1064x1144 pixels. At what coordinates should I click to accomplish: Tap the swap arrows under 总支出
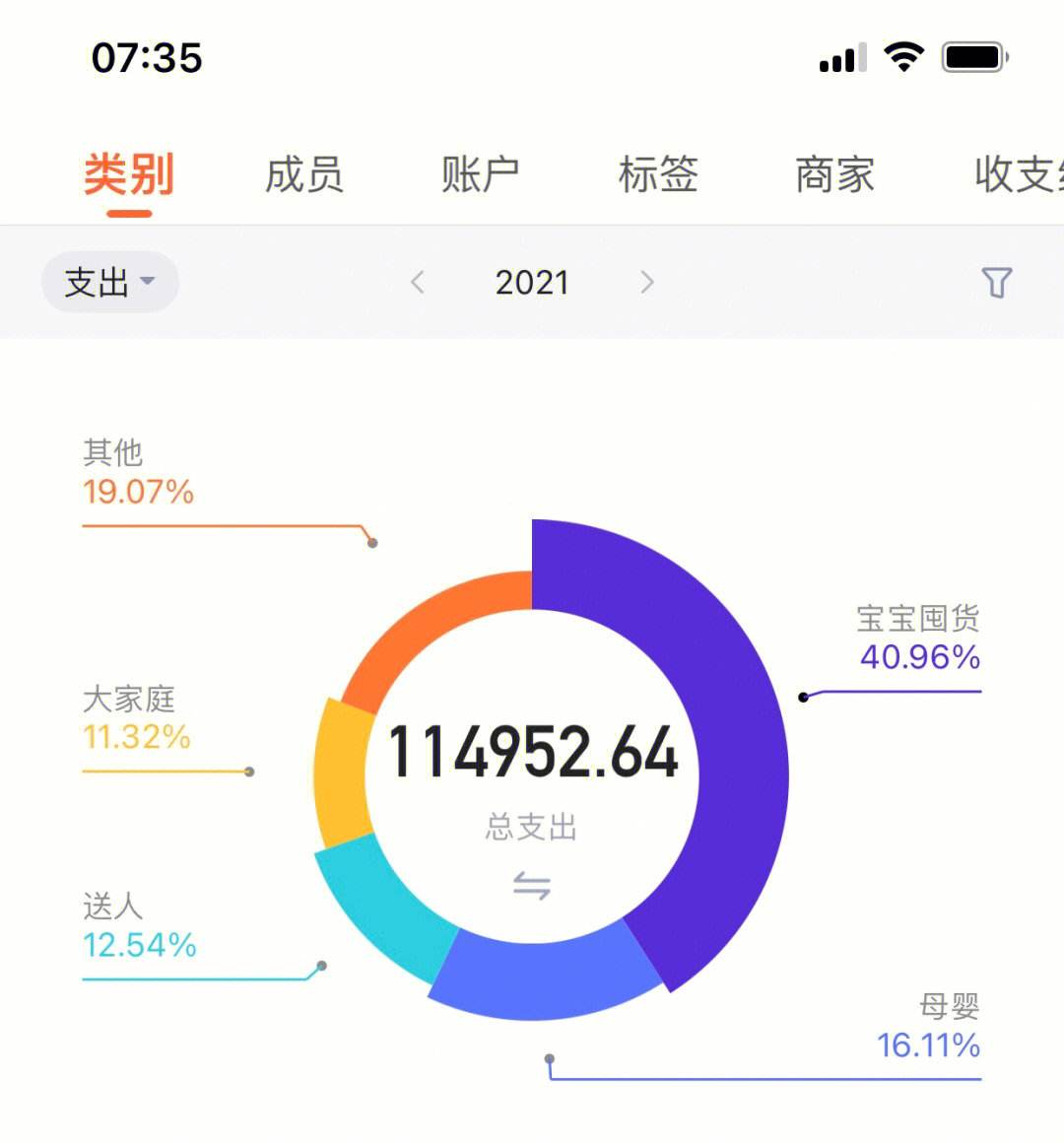coord(532,885)
